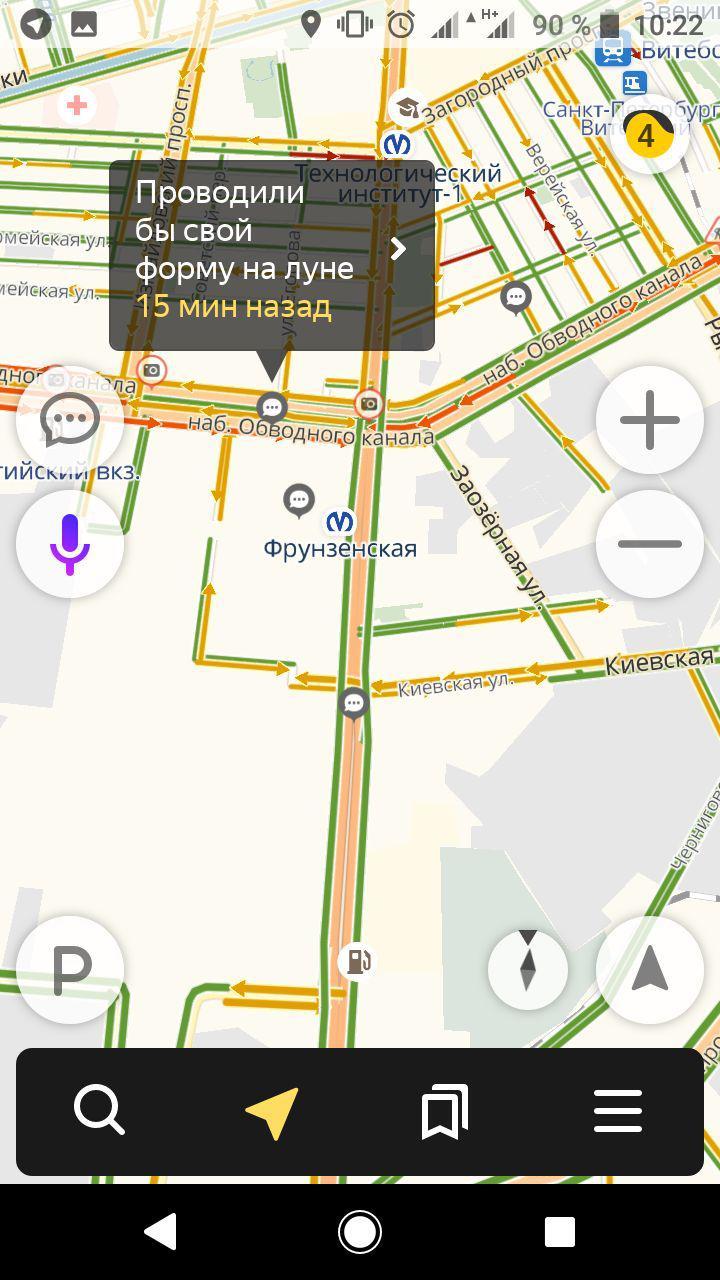Expand the road comment popup
The image size is (720, 1280).
point(272,256)
